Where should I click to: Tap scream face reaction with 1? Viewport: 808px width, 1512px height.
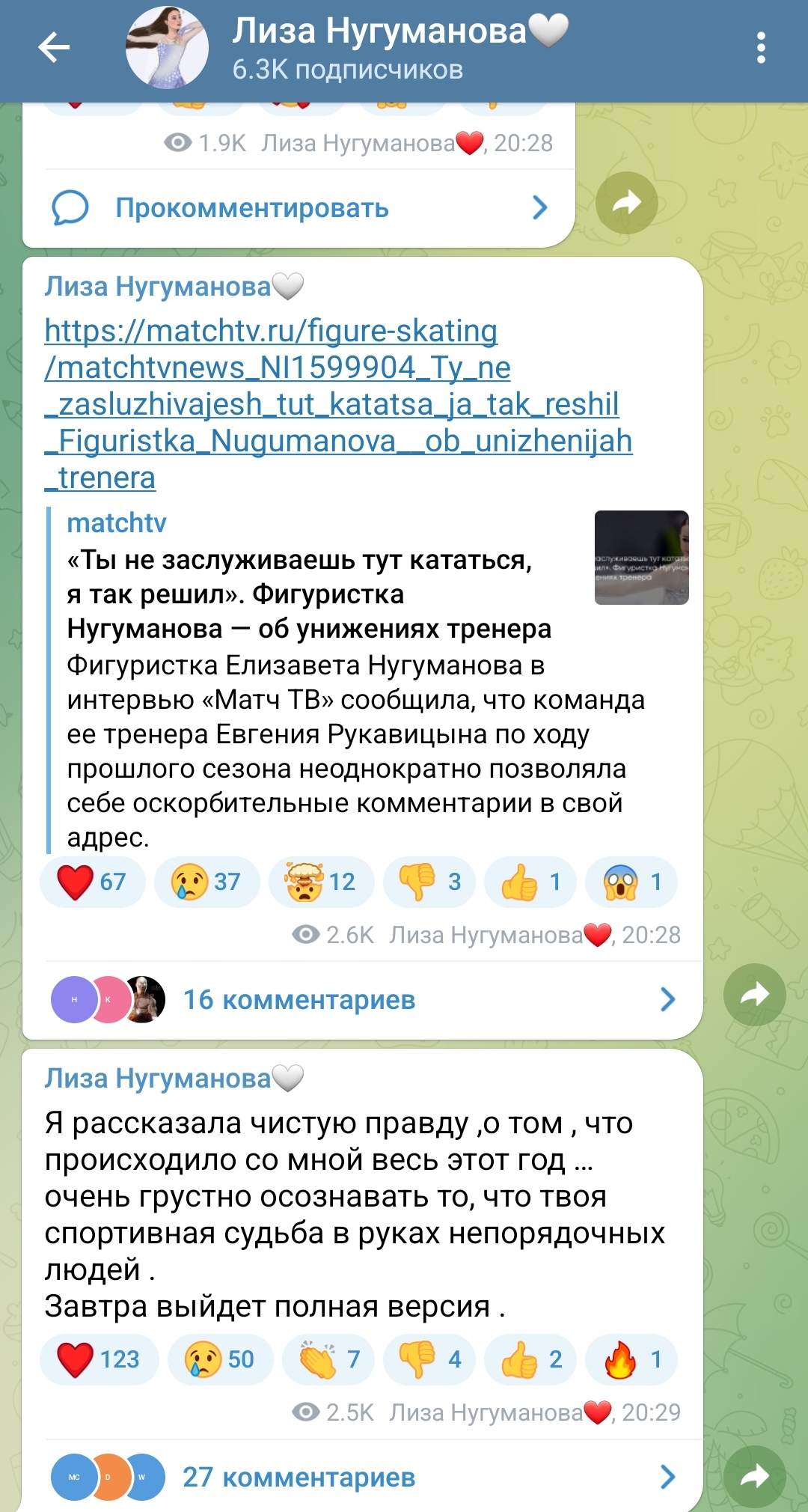(632, 882)
